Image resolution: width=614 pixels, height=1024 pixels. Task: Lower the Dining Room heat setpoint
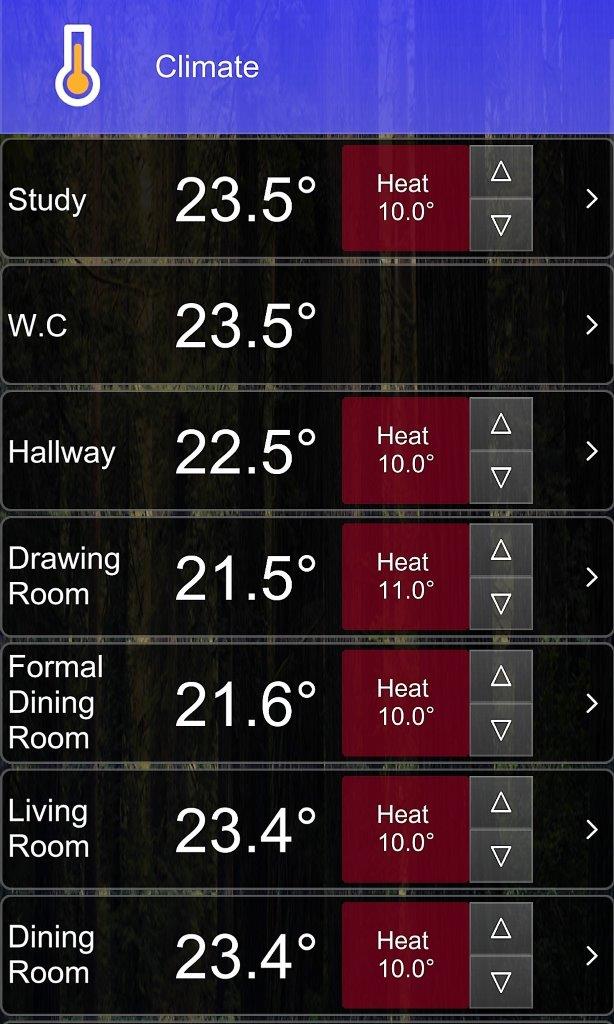501,981
